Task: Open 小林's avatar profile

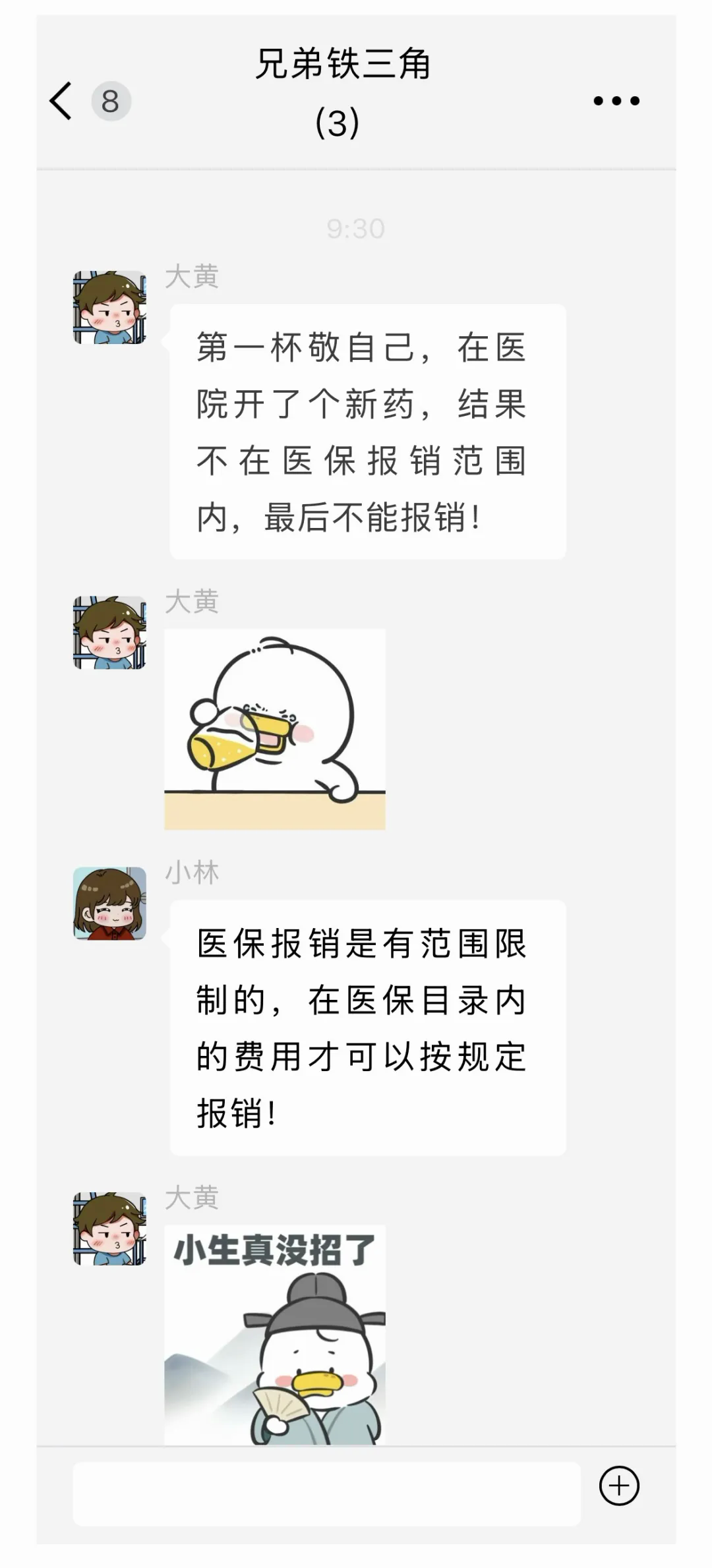Action: click(109, 903)
